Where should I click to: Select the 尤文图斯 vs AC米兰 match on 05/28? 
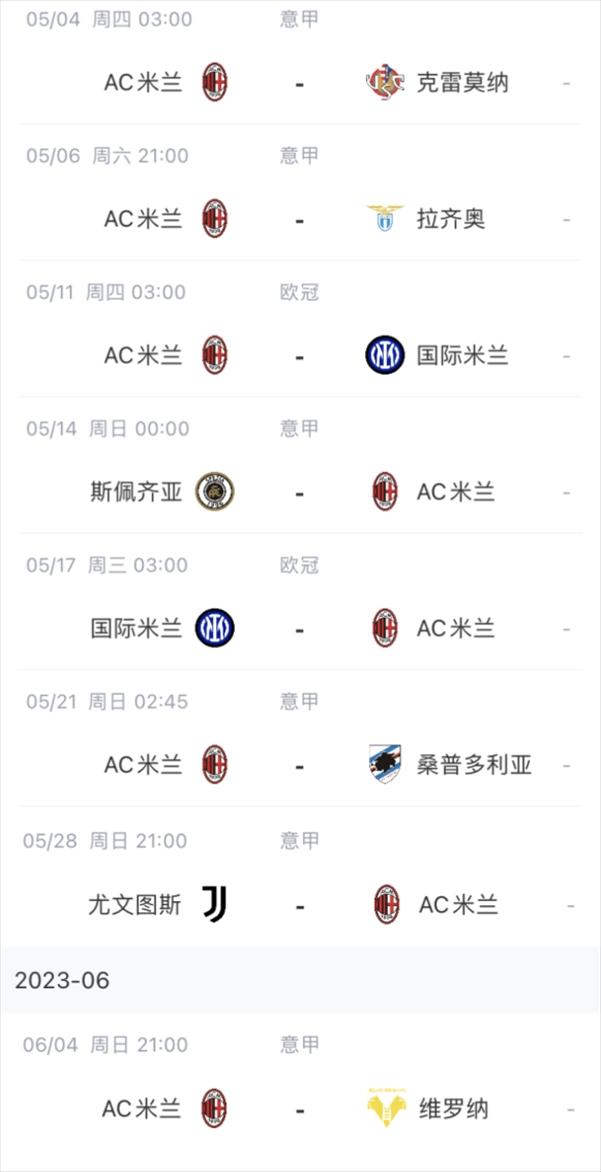click(300, 904)
